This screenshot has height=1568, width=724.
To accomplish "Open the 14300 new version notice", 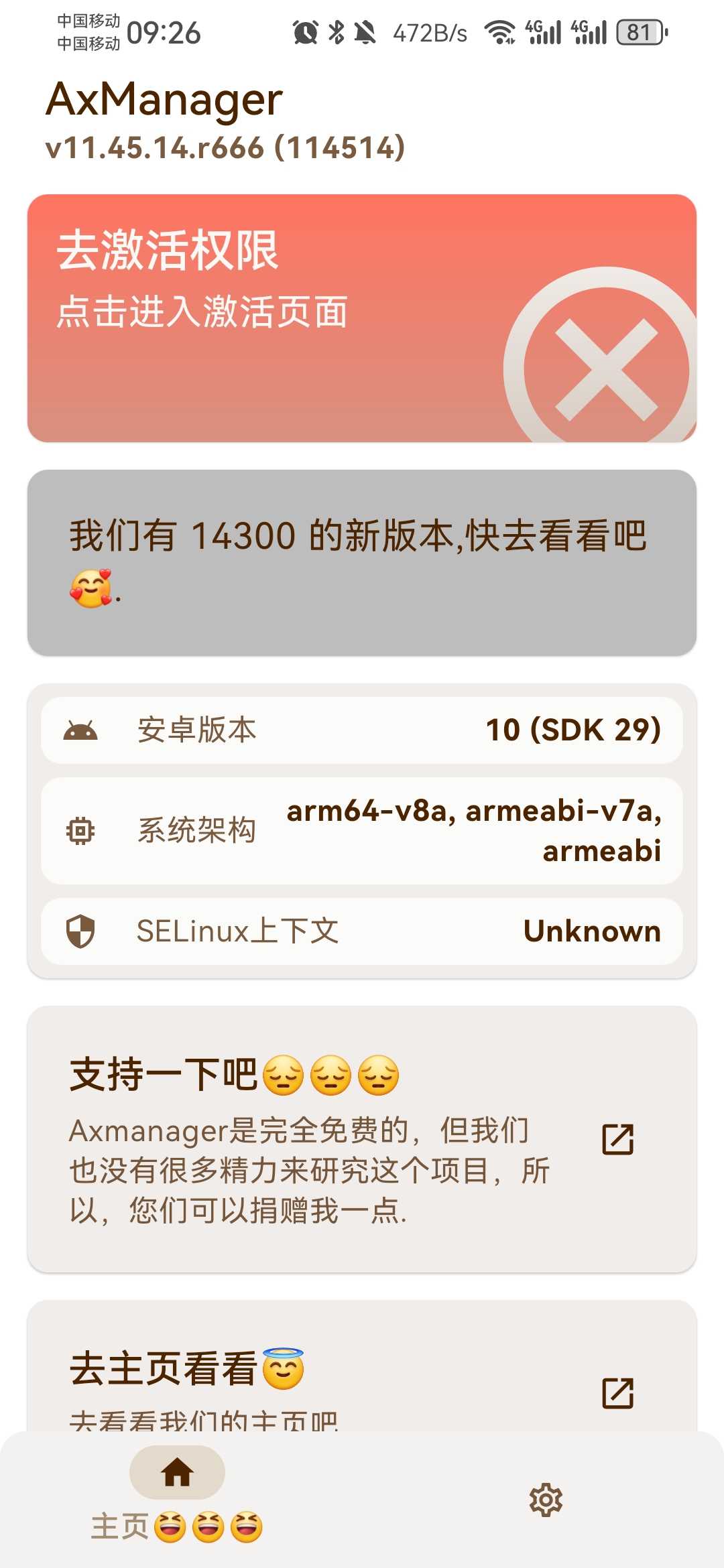I will [x=362, y=563].
